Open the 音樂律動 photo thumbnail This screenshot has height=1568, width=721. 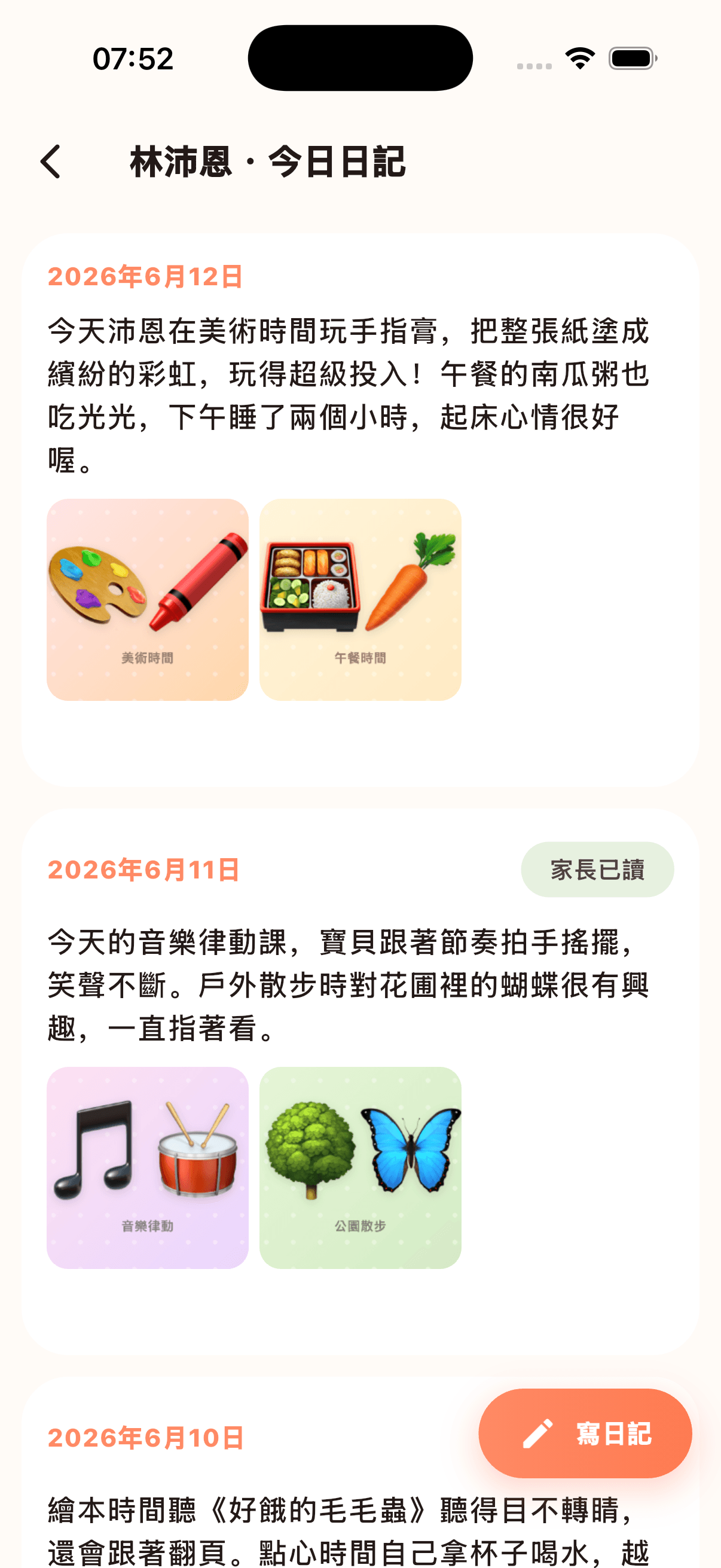[x=147, y=1167]
